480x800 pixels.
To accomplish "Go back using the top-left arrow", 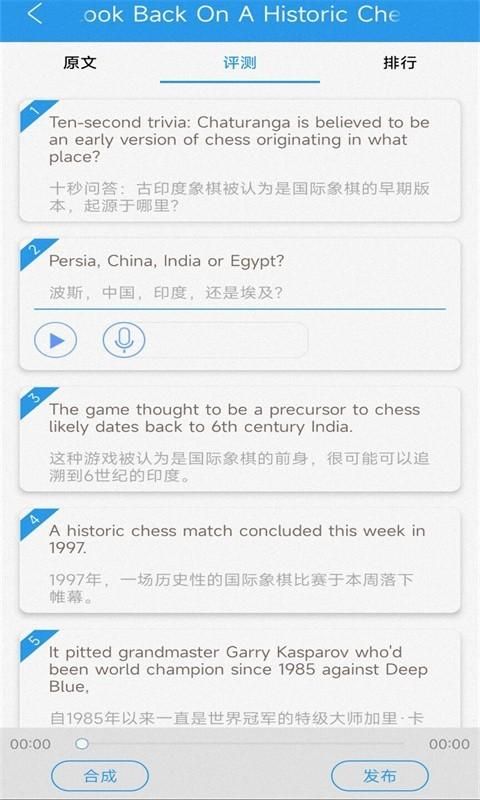I will point(35,14).
